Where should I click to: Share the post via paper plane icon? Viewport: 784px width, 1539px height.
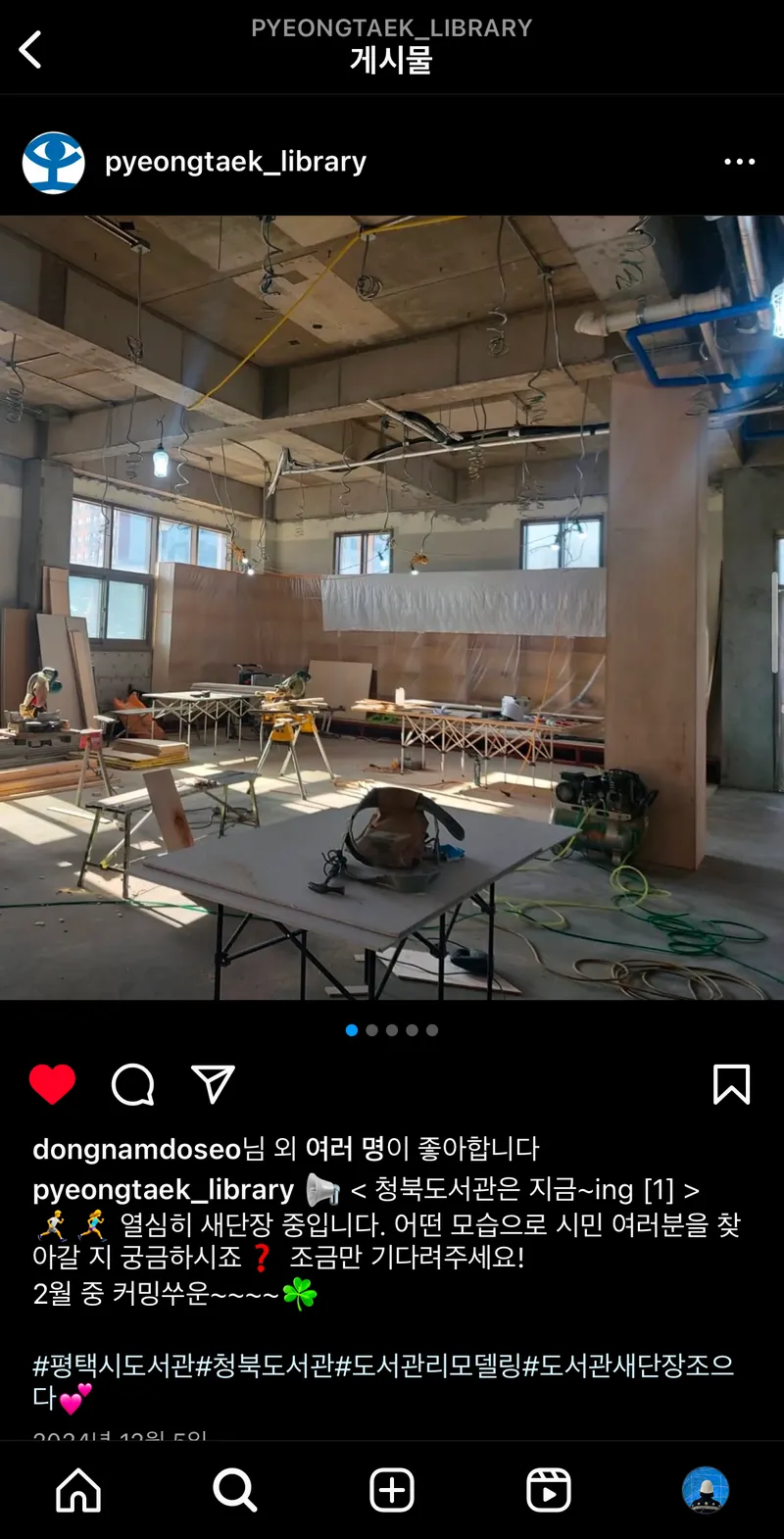pyautogui.click(x=213, y=1084)
